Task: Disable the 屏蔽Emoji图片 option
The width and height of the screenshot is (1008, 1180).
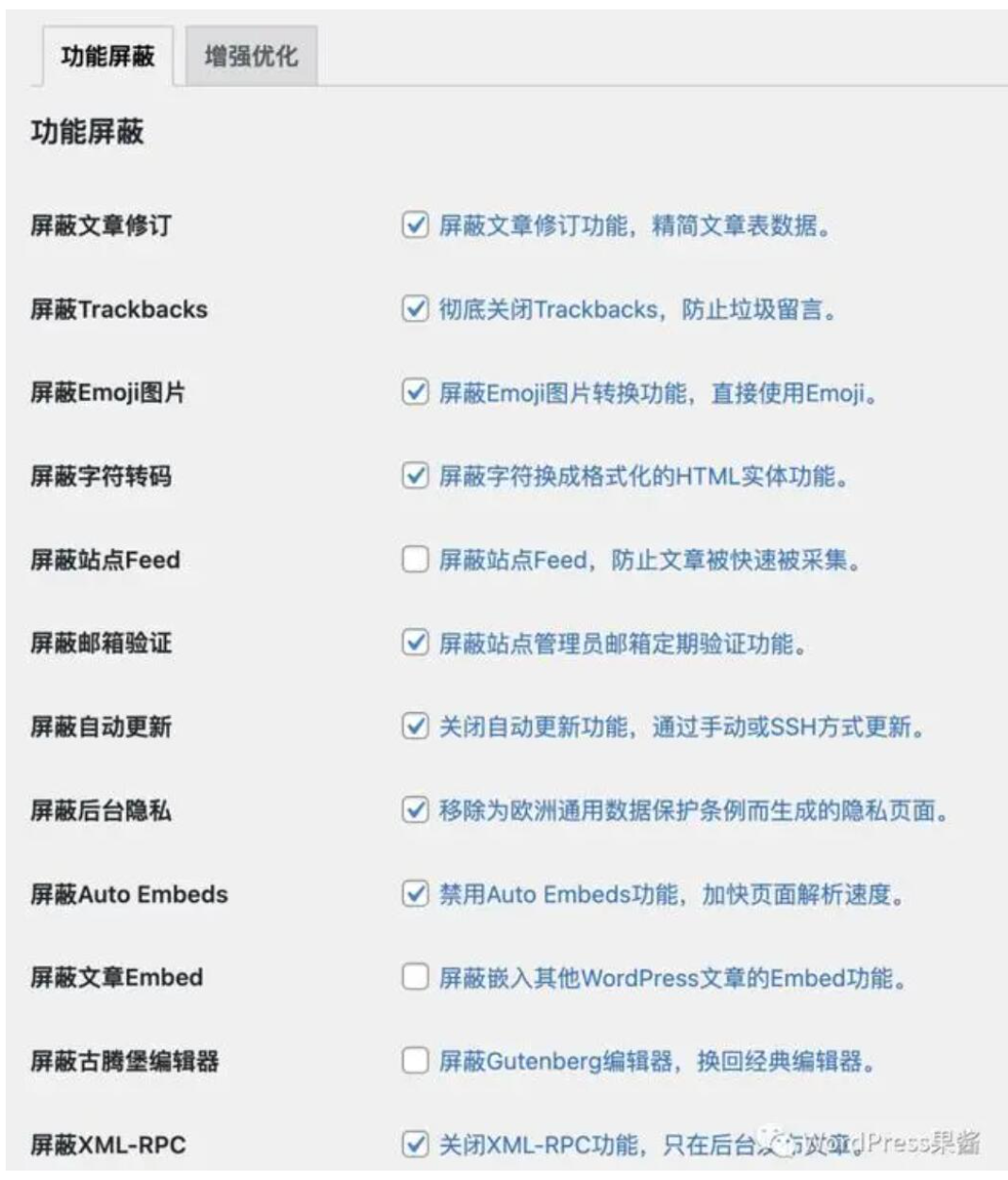Action: pyautogui.click(x=415, y=392)
